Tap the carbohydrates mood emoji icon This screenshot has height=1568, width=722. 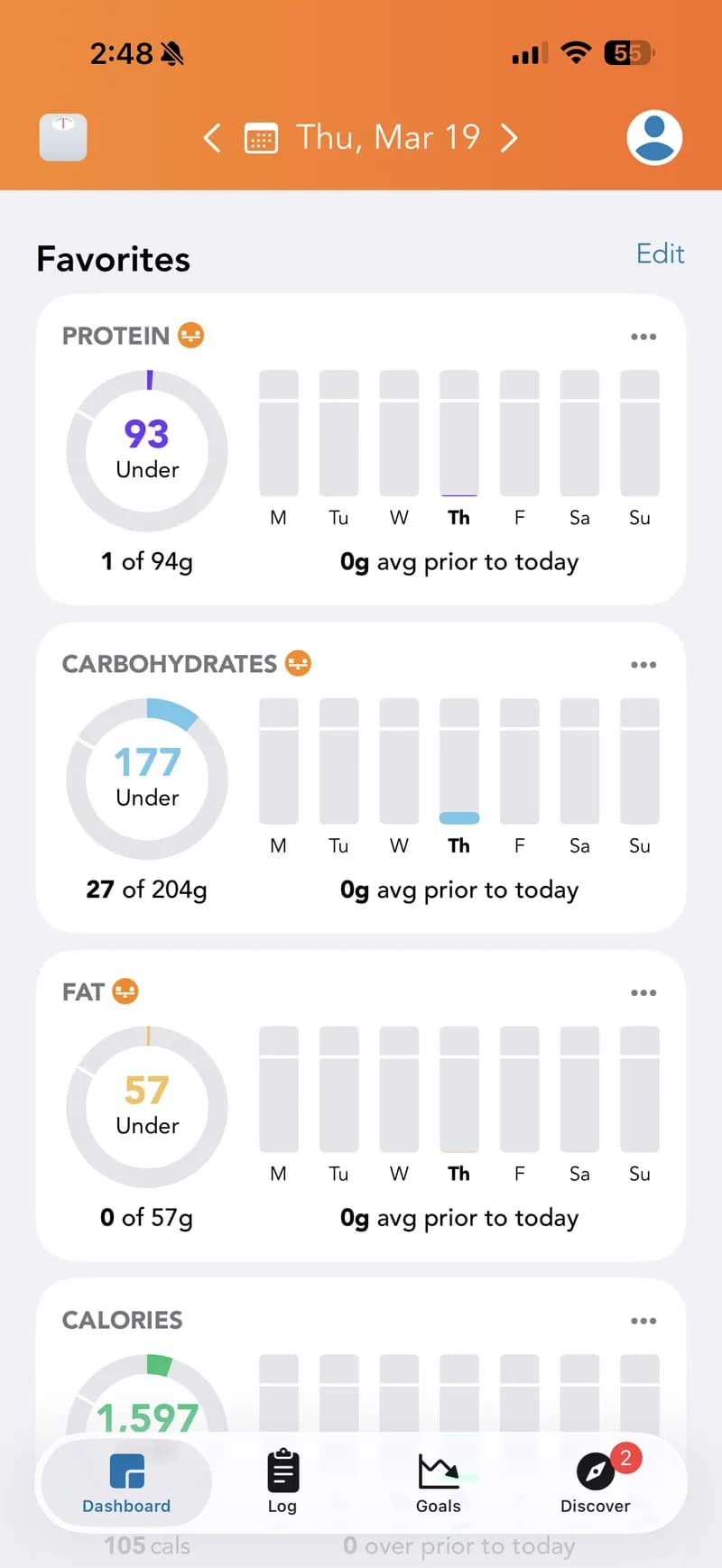tap(298, 662)
